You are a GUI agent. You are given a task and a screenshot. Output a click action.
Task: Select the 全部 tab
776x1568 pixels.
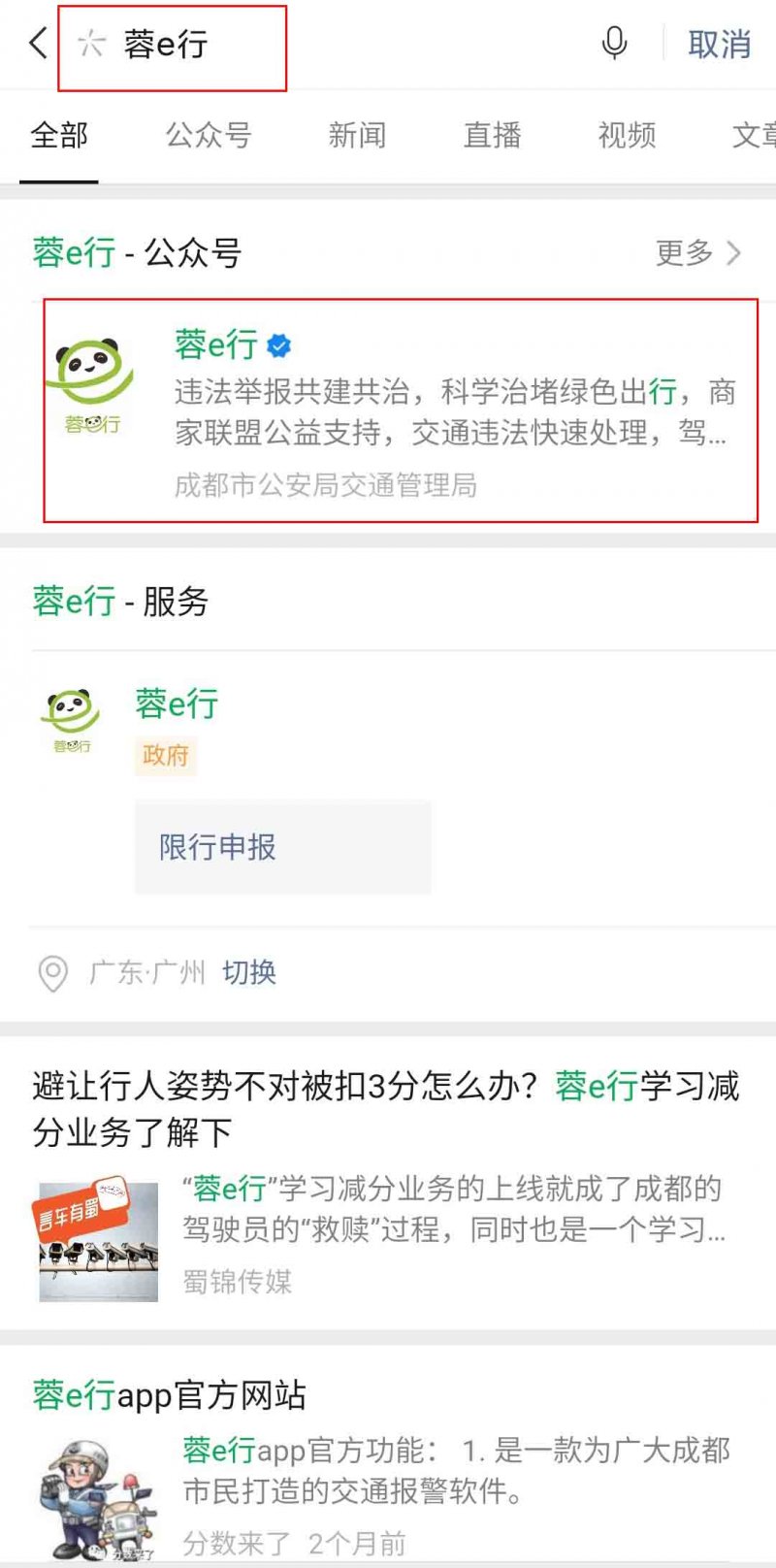click(59, 136)
